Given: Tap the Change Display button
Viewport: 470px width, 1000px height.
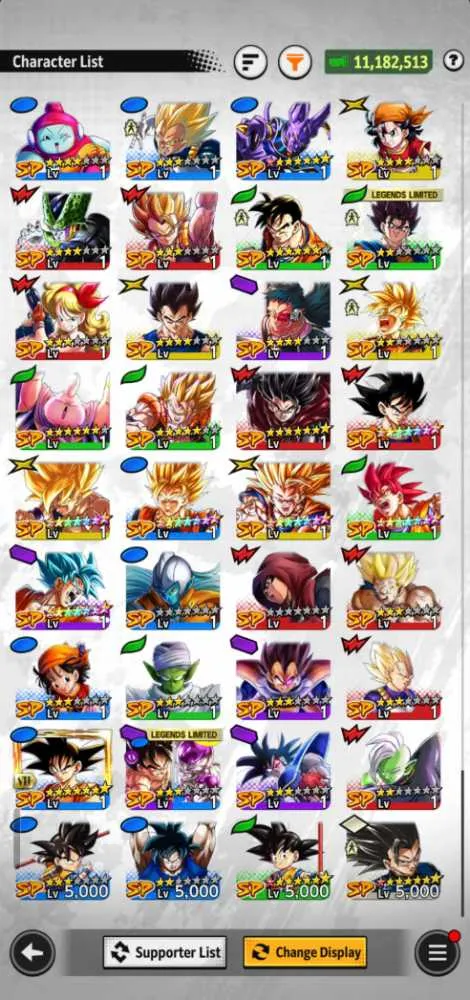Looking at the screenshot, I should click(x=305, y=952).
